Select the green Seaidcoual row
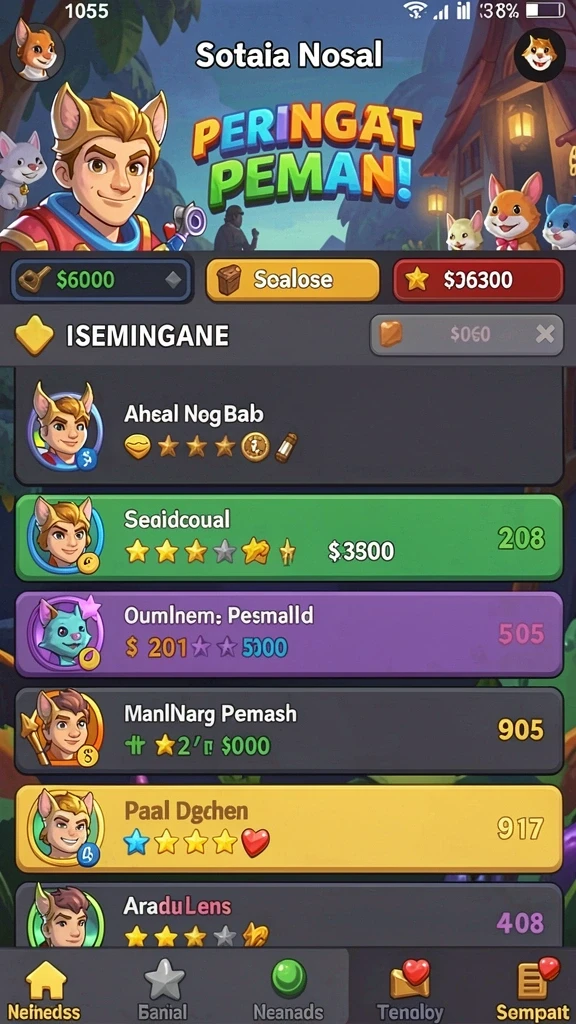 288,537
